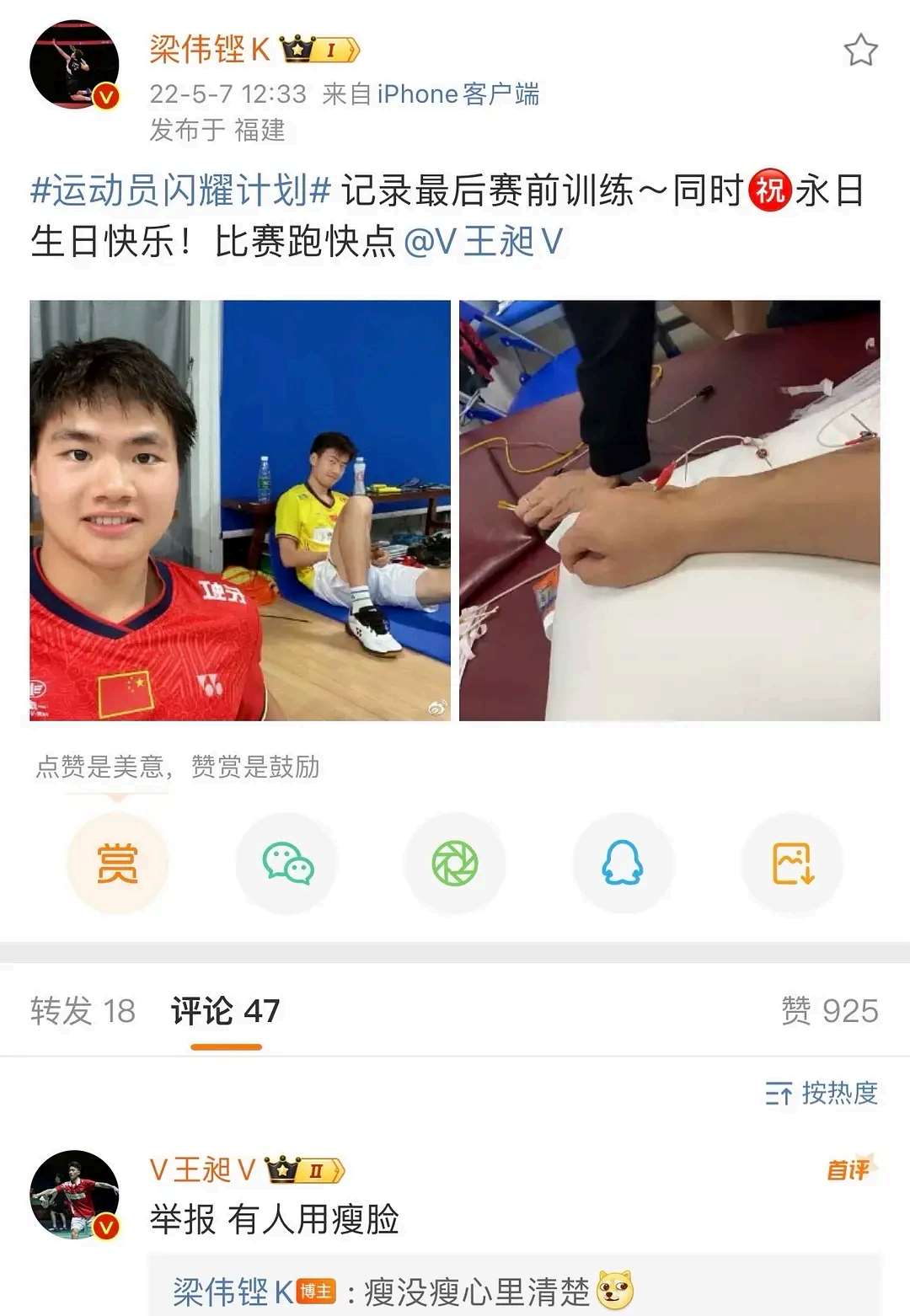Open the mentioned @V王昶V profile link

[x=484, y=242]
